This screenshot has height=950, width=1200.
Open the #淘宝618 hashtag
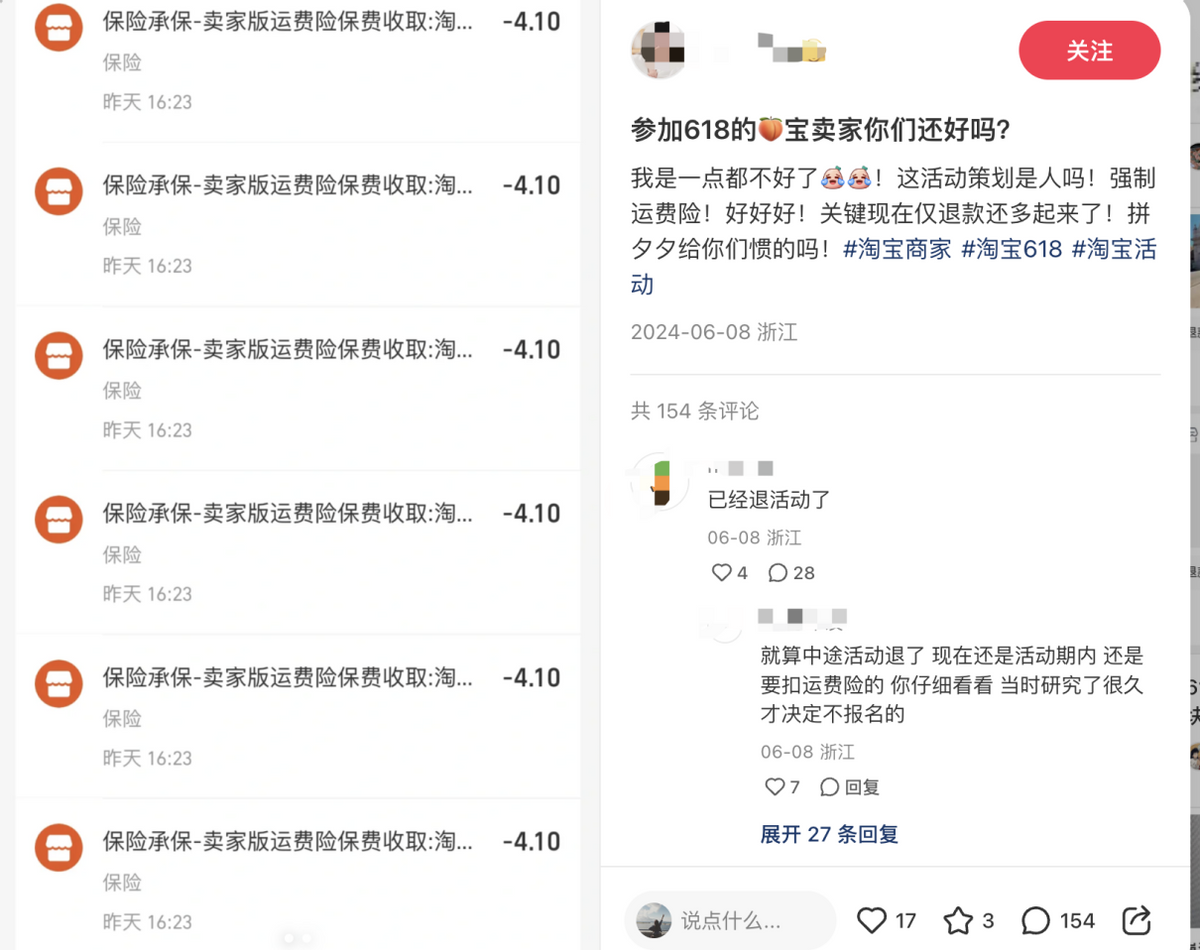pos(1011,249)
